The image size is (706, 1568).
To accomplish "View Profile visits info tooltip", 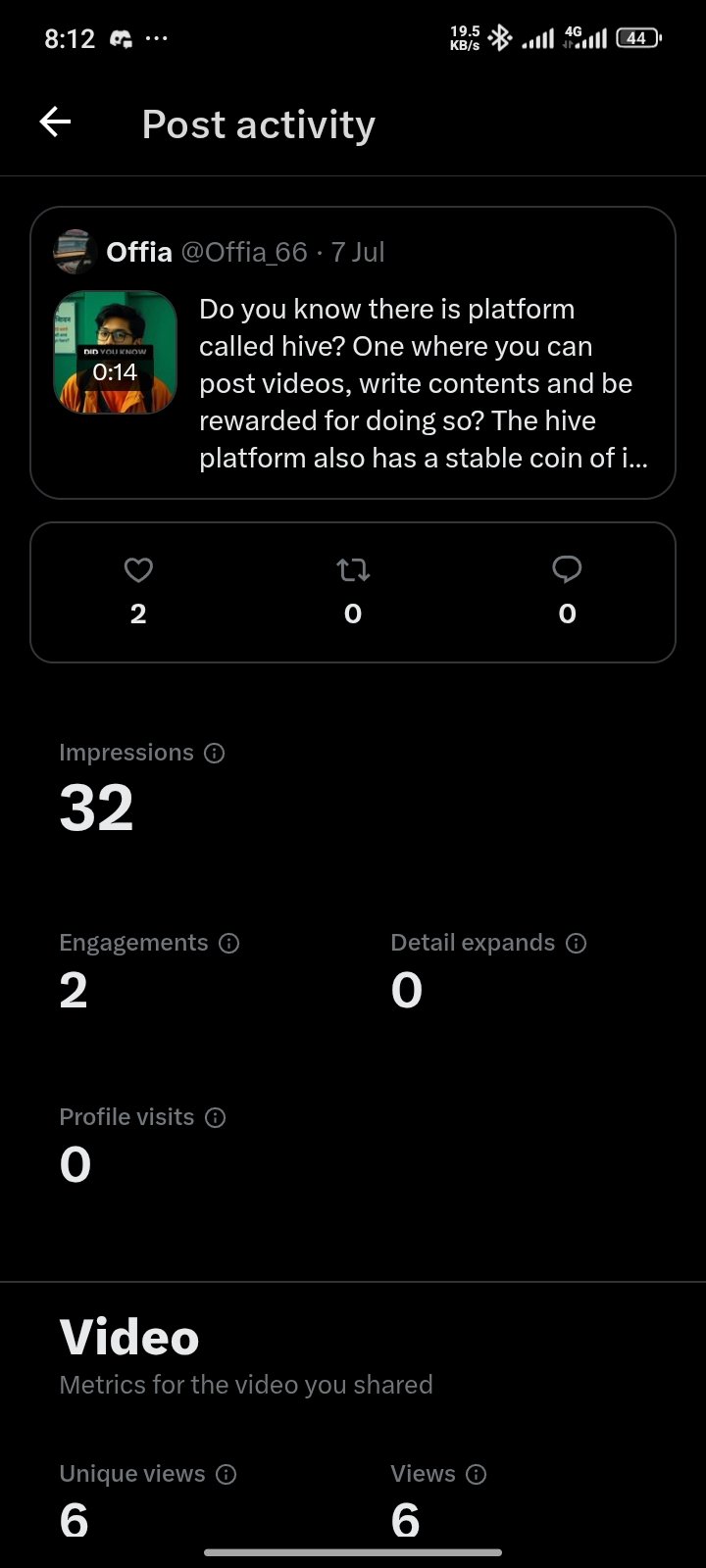I will coord(215,1117).
